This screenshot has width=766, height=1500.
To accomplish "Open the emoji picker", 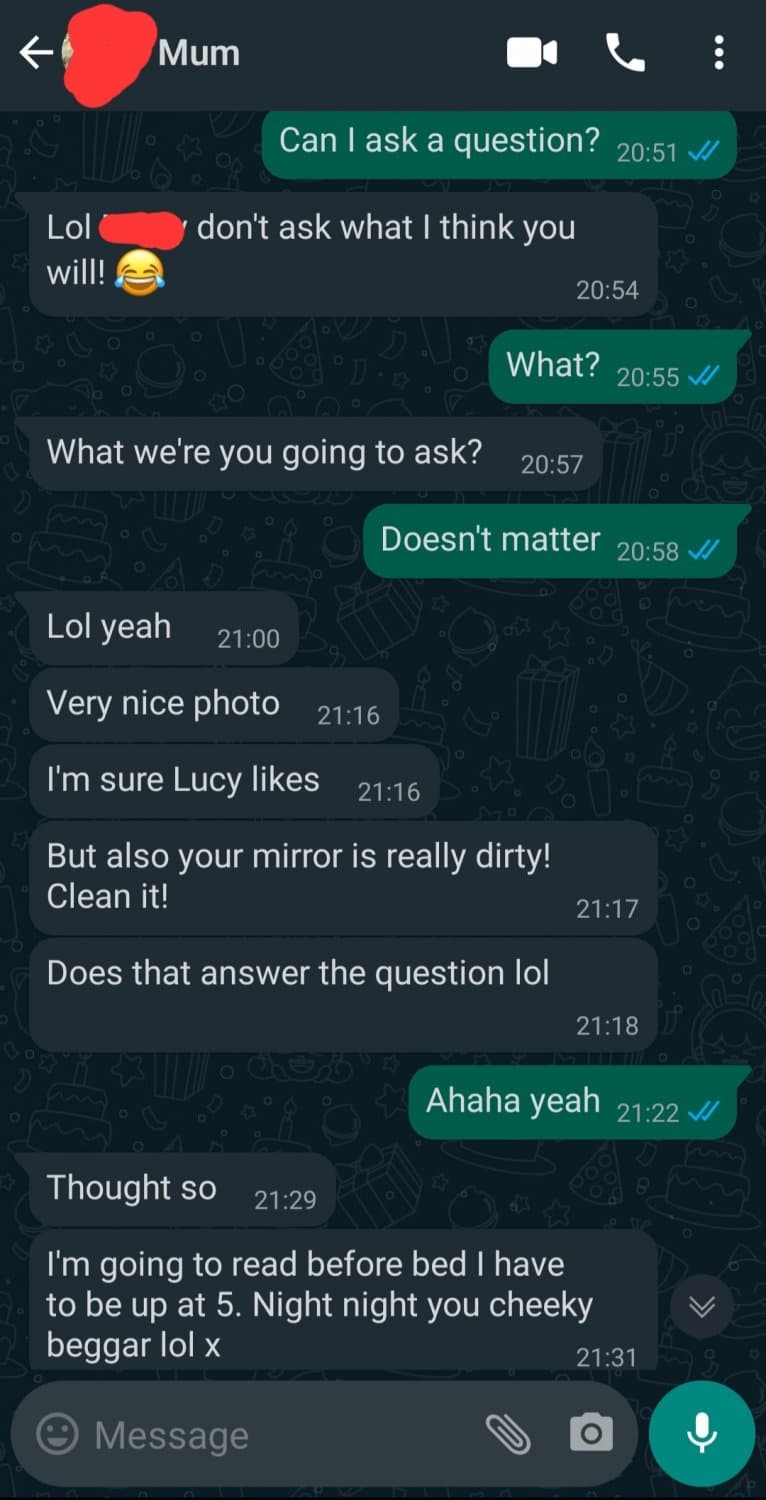I will pos(57,1435).
